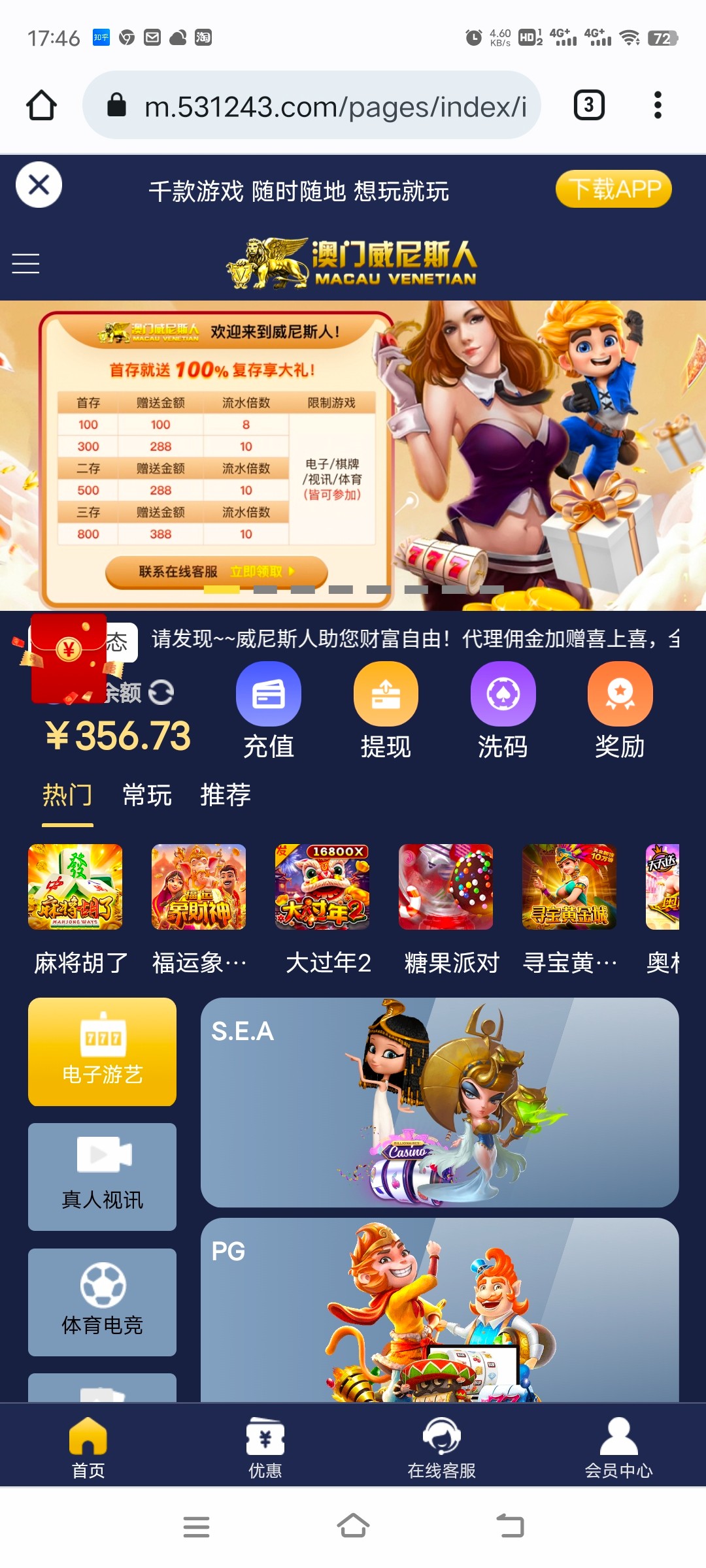
Task: Select the 体育电竞 category
Action: tap(102, 1302)
